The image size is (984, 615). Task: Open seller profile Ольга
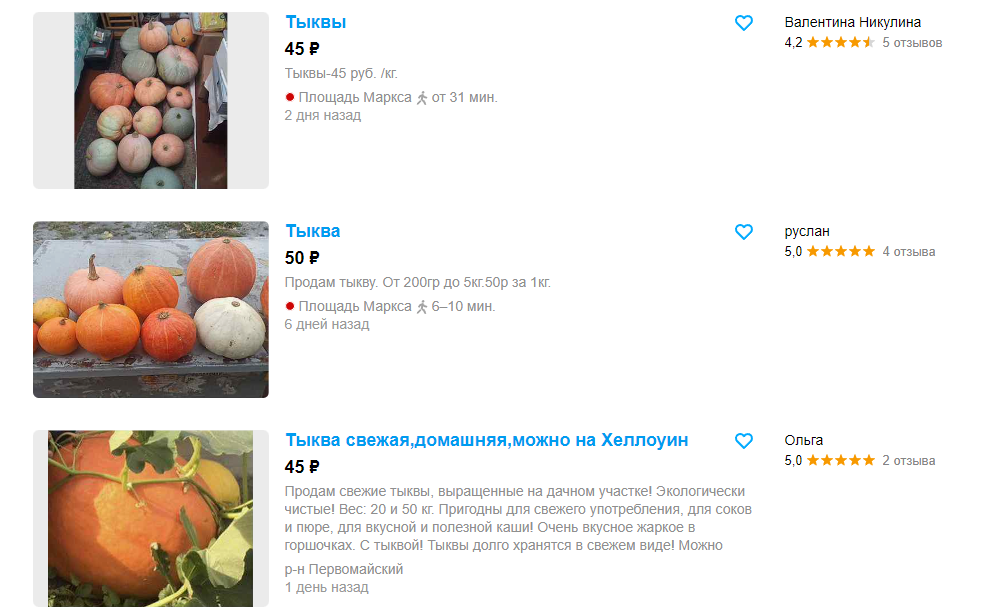(804, 440)
